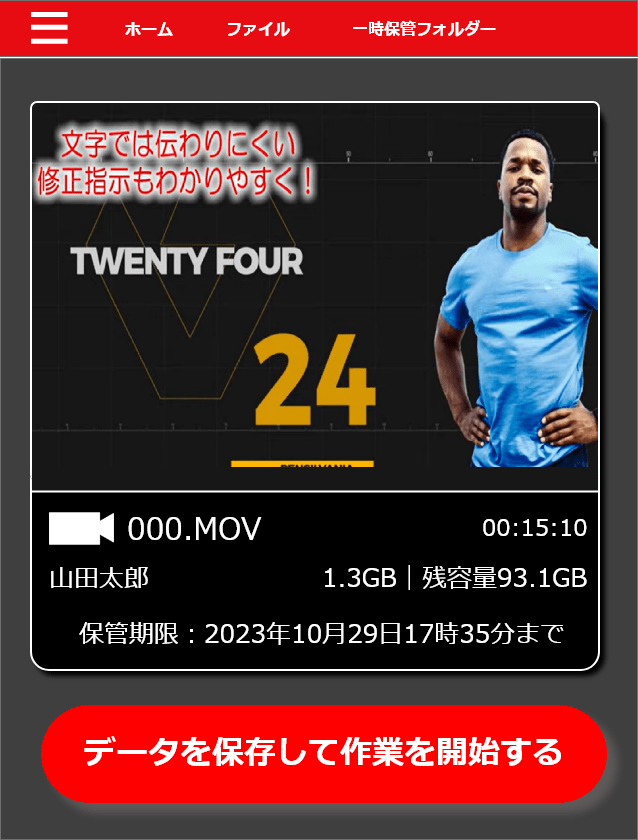Switch to the ファイル tab
The image size is (638, 840).
coord(258,29)
